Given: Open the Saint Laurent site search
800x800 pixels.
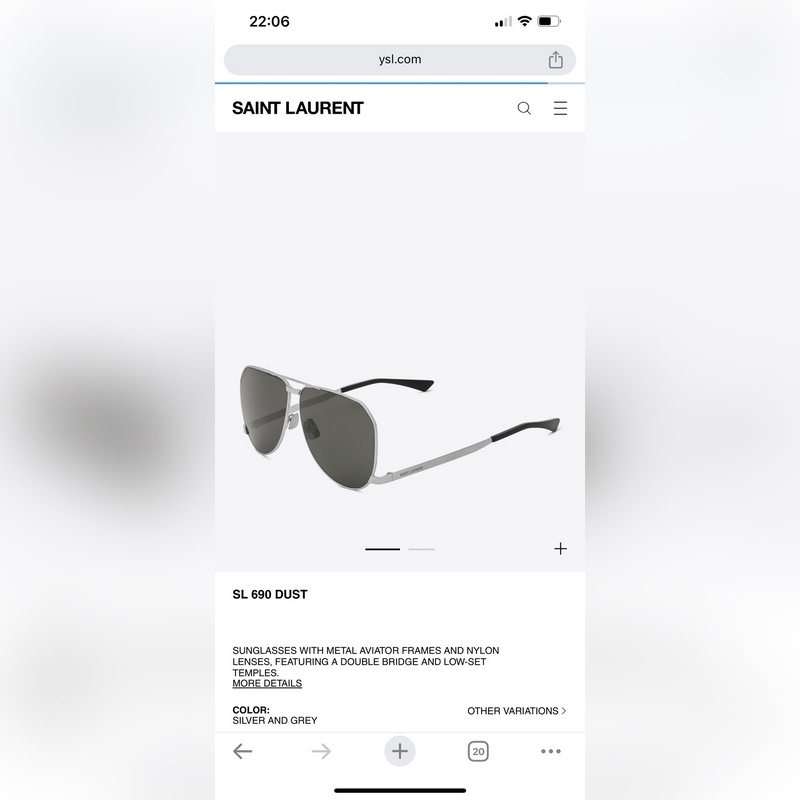Looking at the screenshot, I should click(x=524, y=108).
